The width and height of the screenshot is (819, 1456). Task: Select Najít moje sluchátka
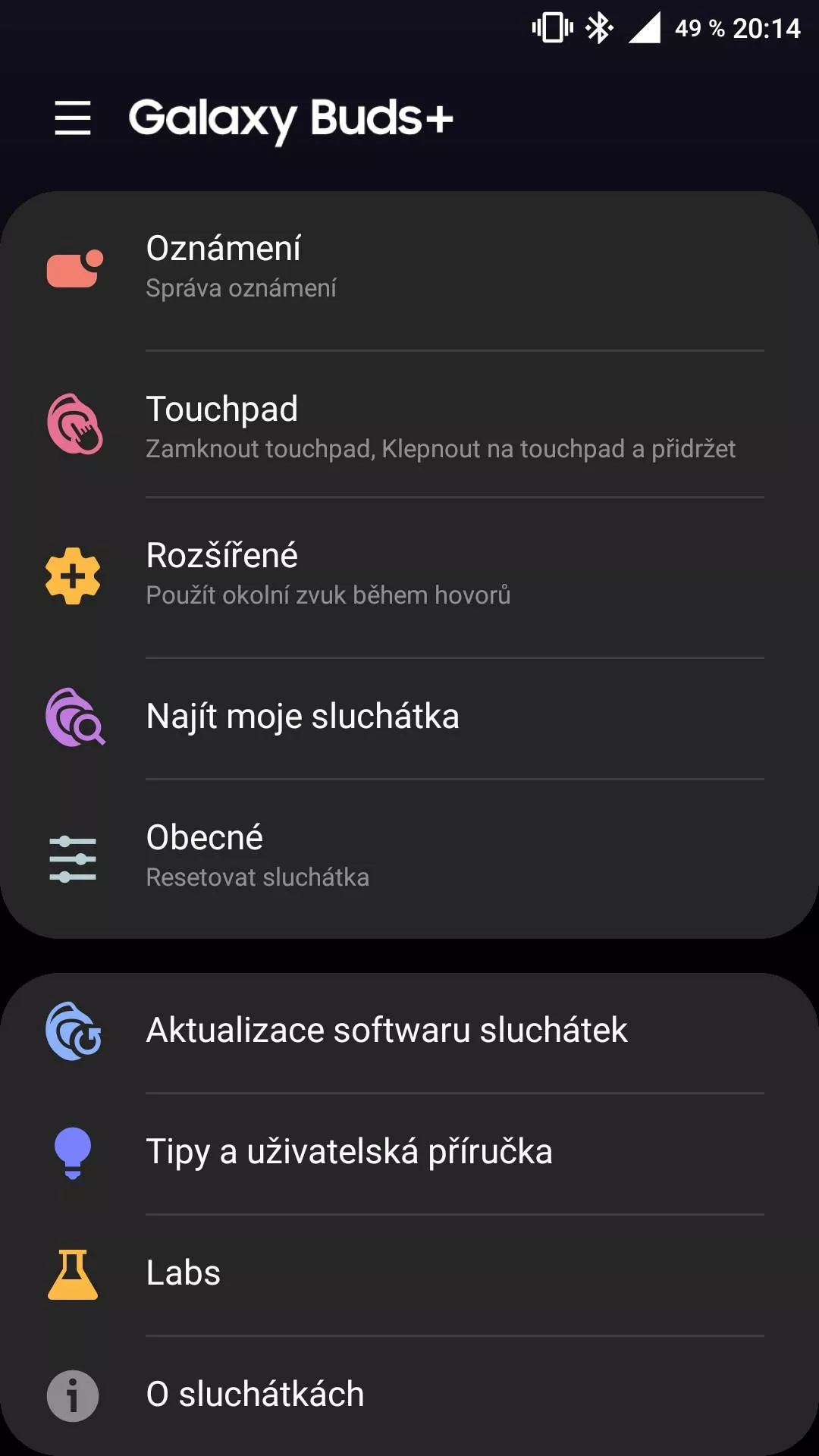coord(409,717)
